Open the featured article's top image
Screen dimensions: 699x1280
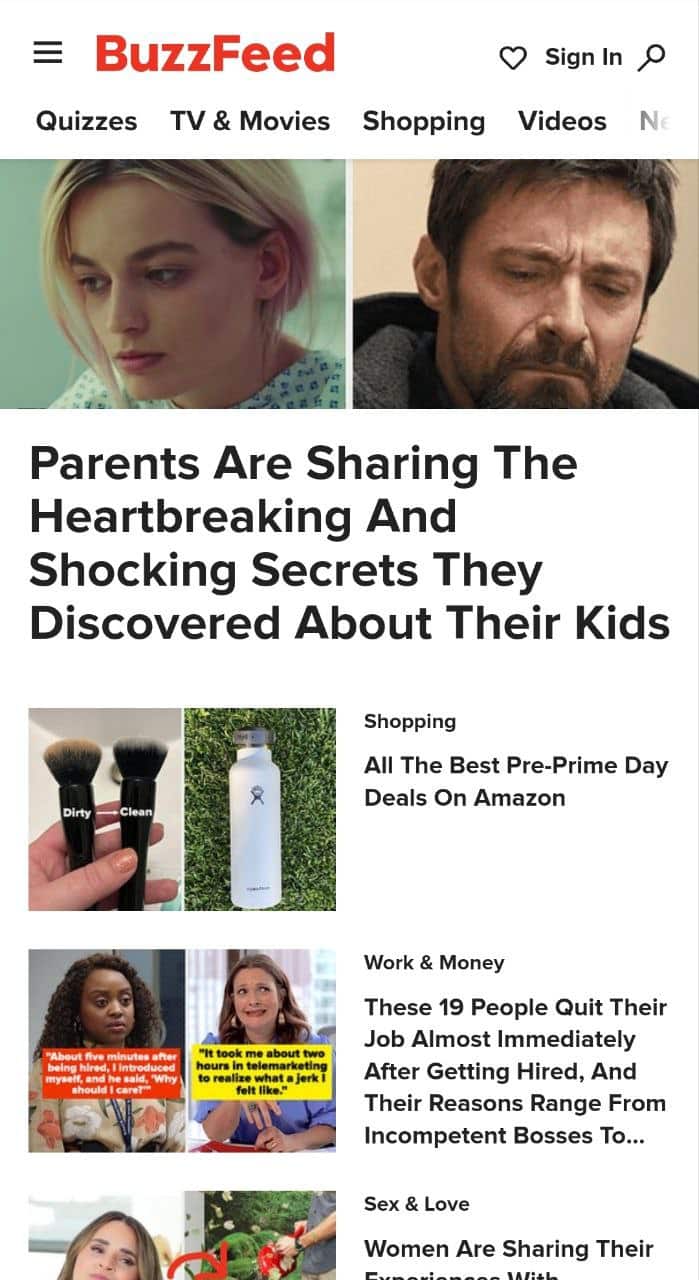pyautogui.click(x=349, y=284)
